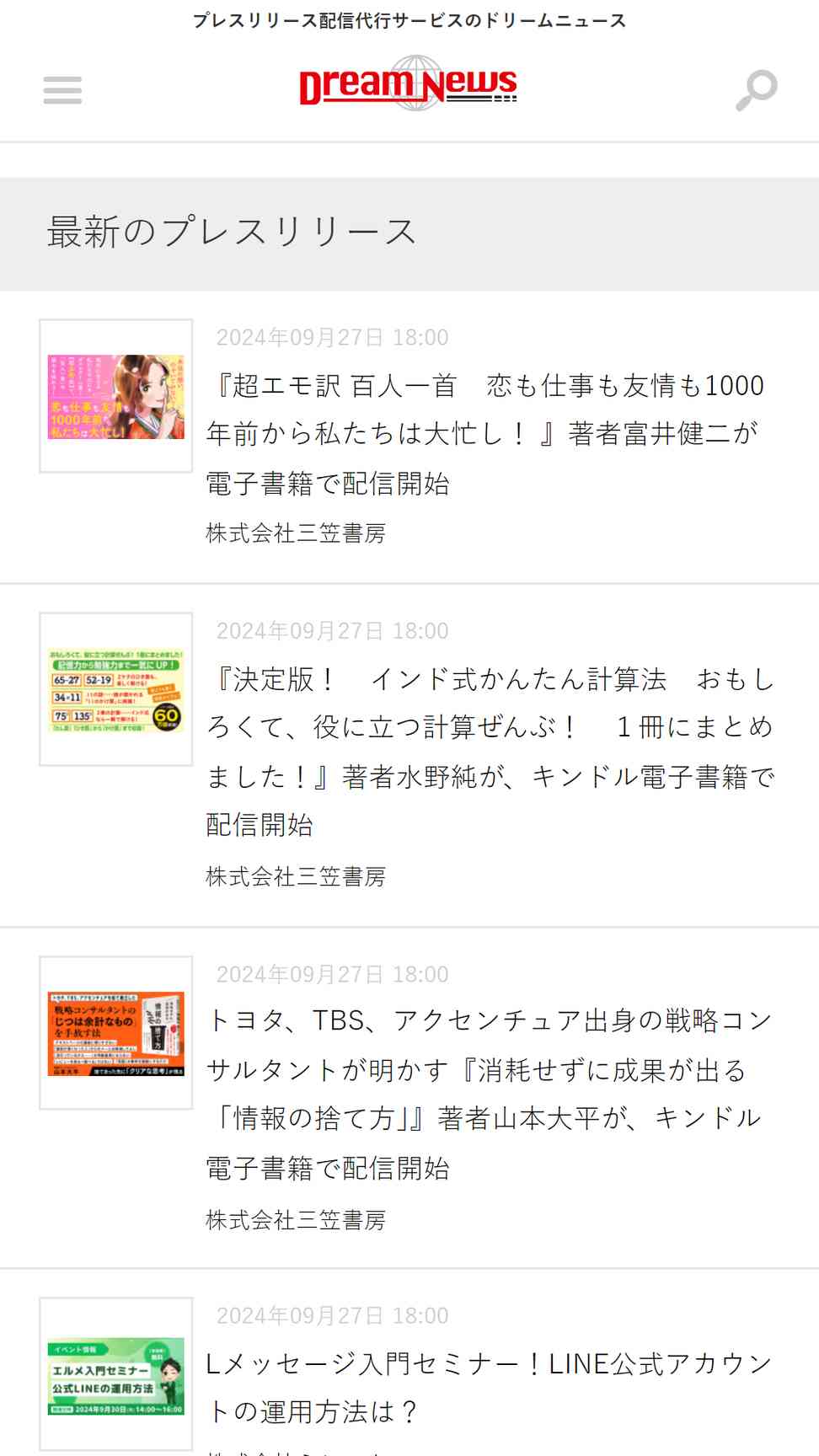
Task: Tap the search magnifier icon
Action: click(756, 90)
